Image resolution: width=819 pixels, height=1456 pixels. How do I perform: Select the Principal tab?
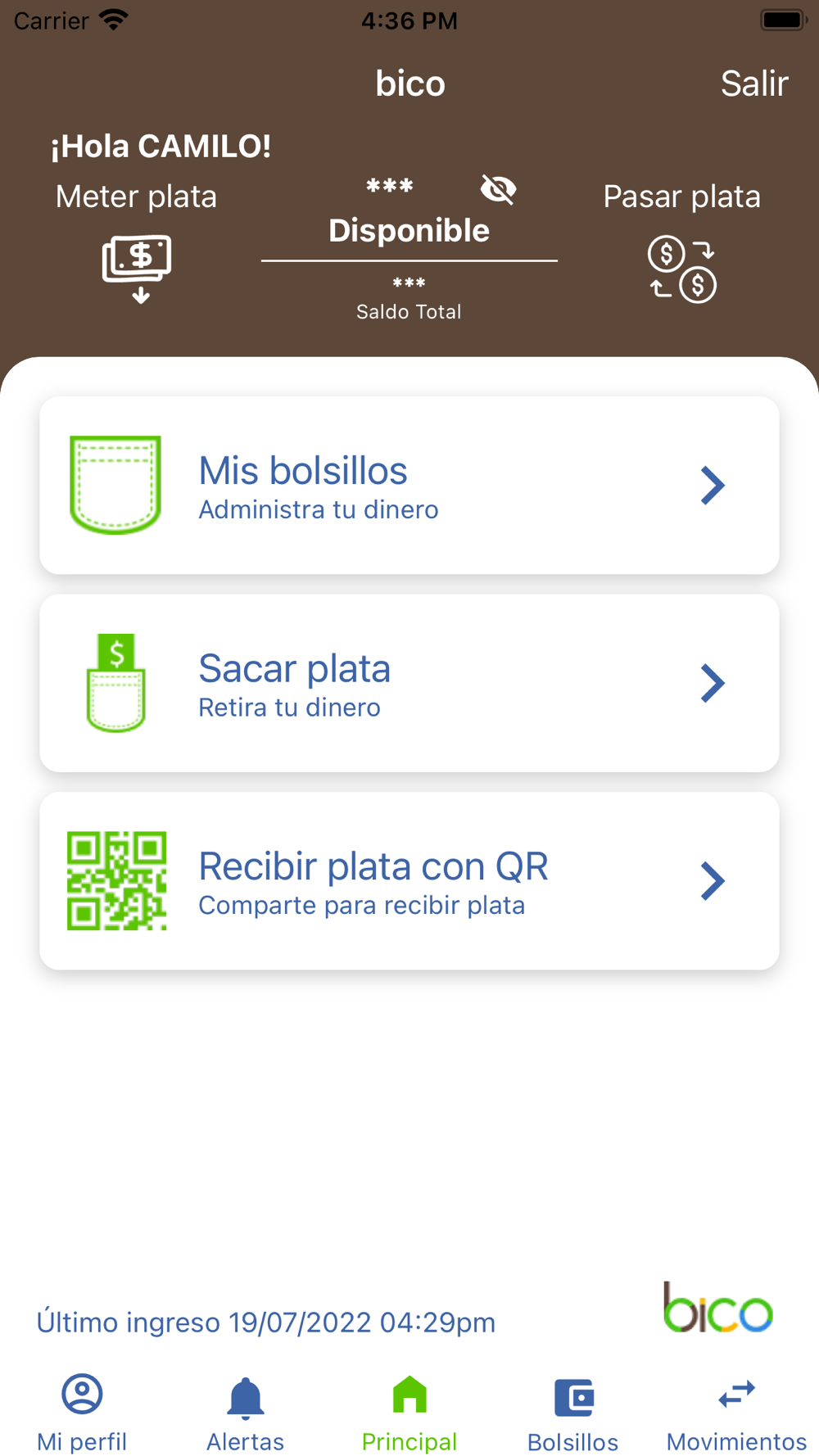point(409,1412)
